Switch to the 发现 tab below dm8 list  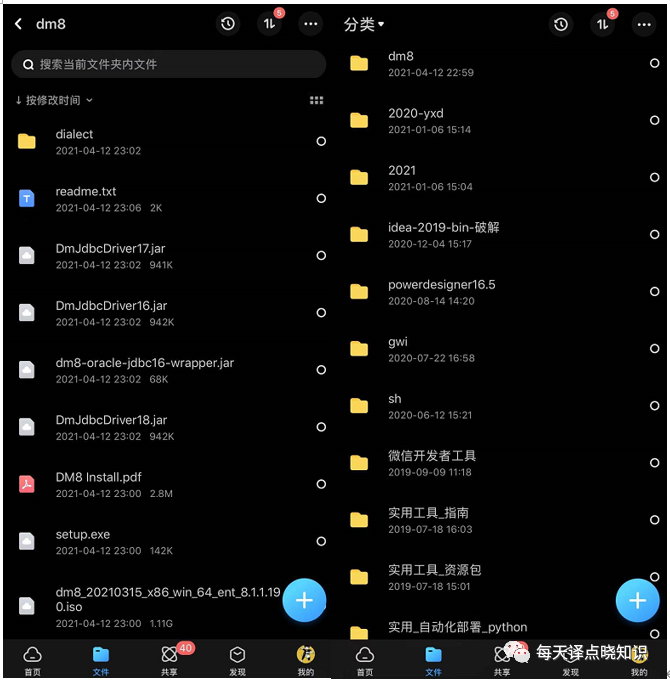pos(237,659)
